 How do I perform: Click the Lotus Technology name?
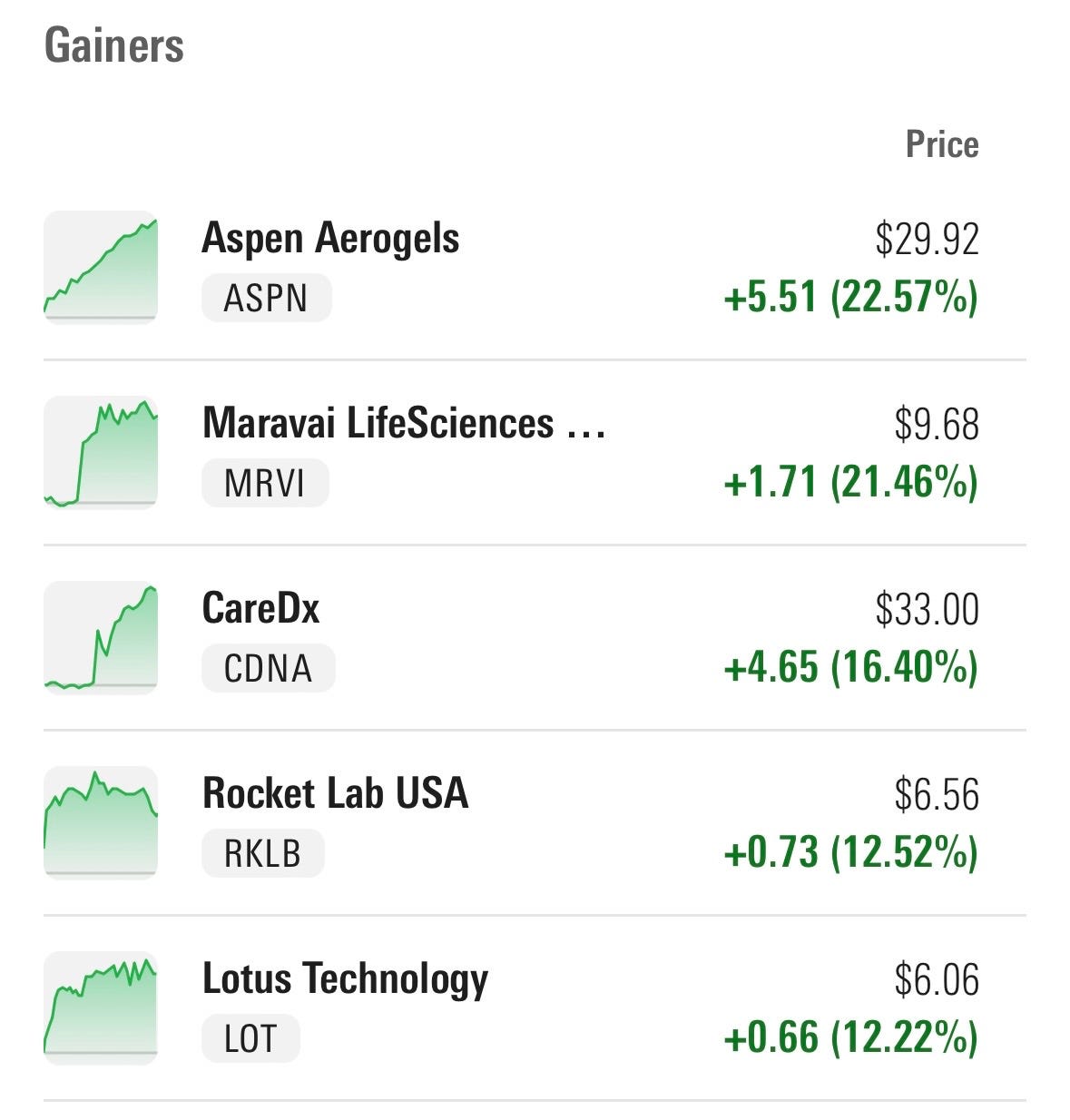click(345, 980)
